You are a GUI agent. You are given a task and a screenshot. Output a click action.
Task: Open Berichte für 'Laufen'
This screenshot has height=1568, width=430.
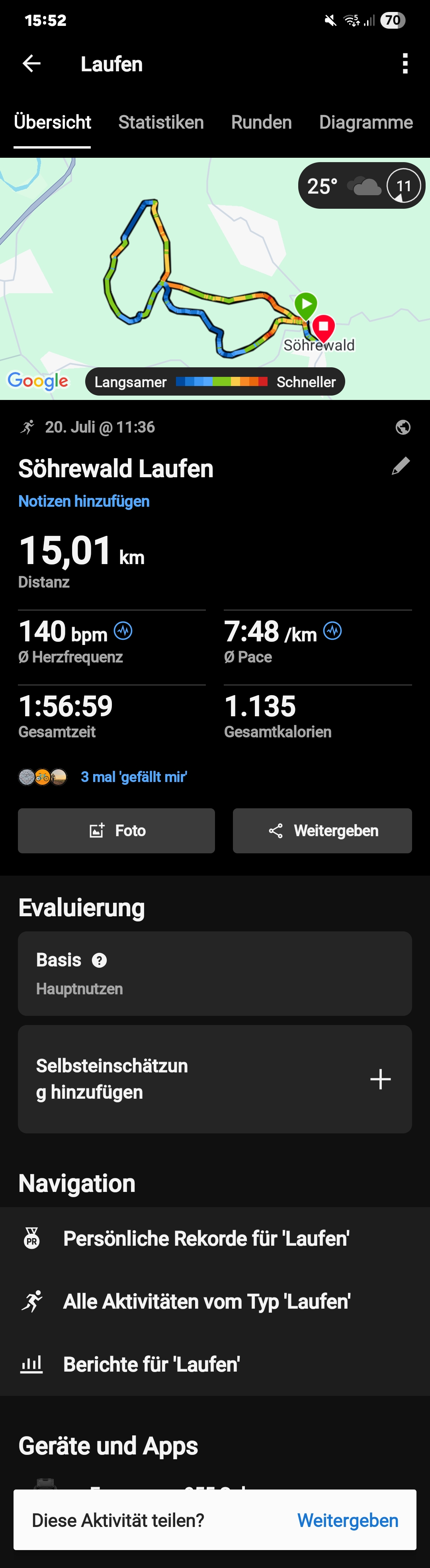(151, 1364)
